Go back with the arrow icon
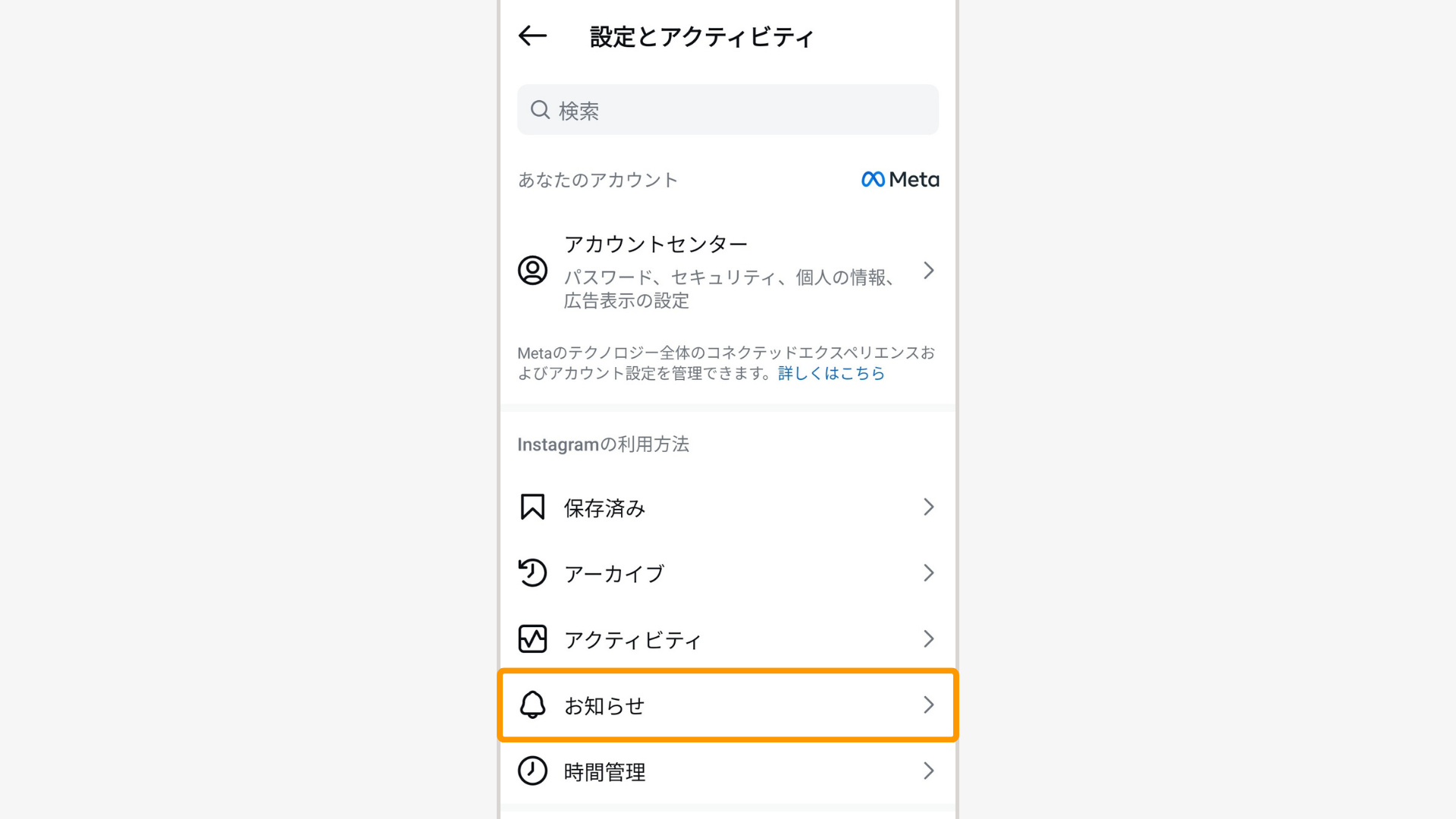The width and height of the screenshot is (1456, 819). pyautogui.click(x=532, y=36)
